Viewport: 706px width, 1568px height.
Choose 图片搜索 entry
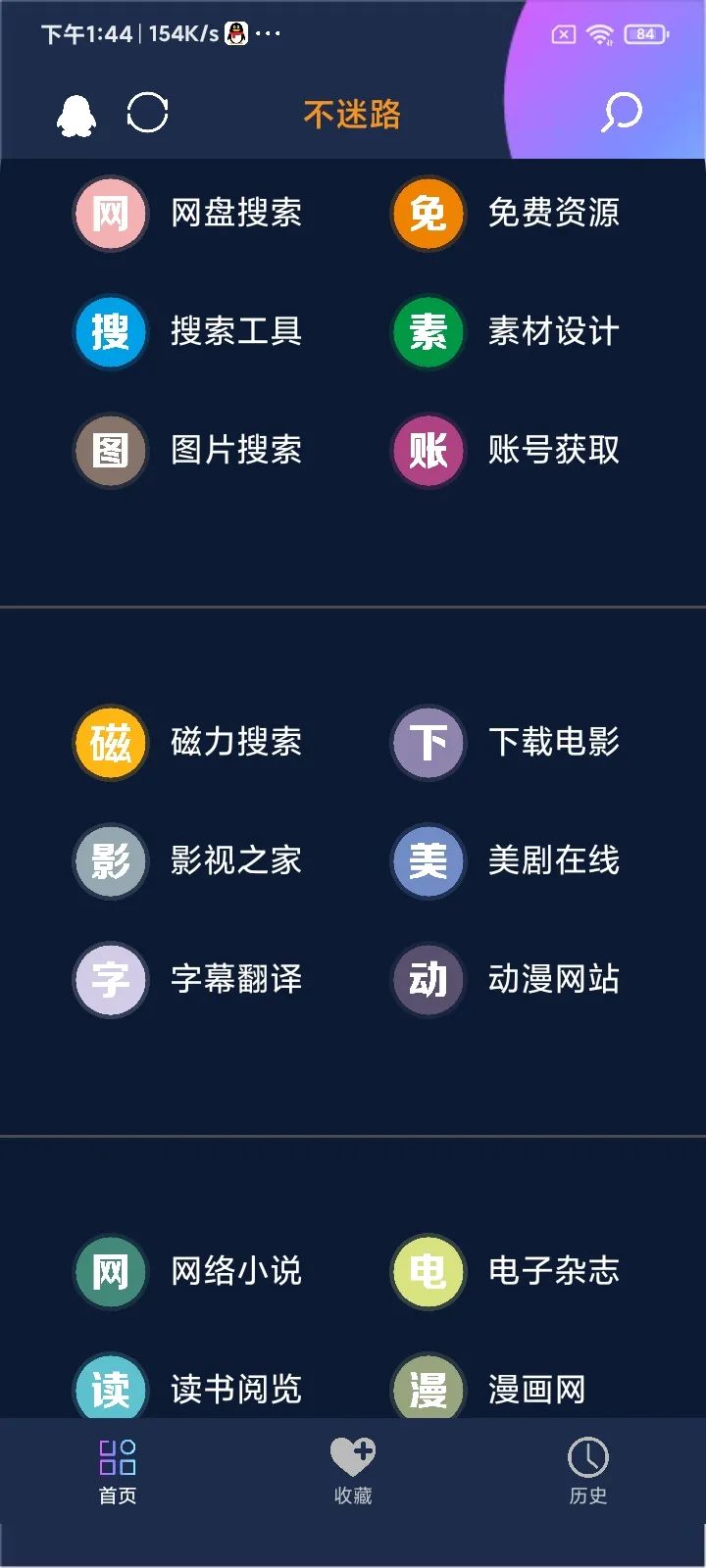[x=189, y=450]
